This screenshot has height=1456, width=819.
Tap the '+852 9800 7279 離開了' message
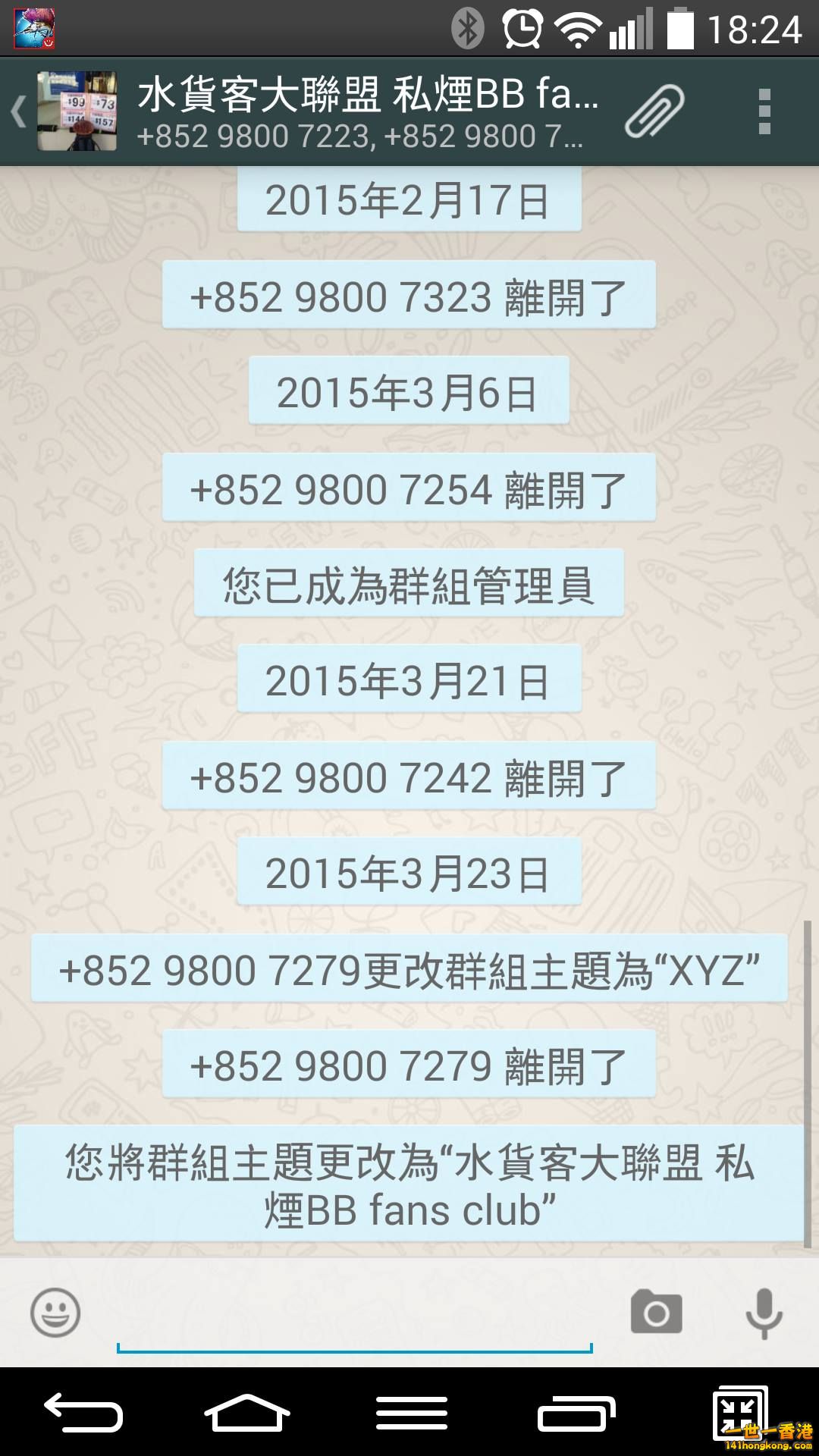coord(409,1065)
